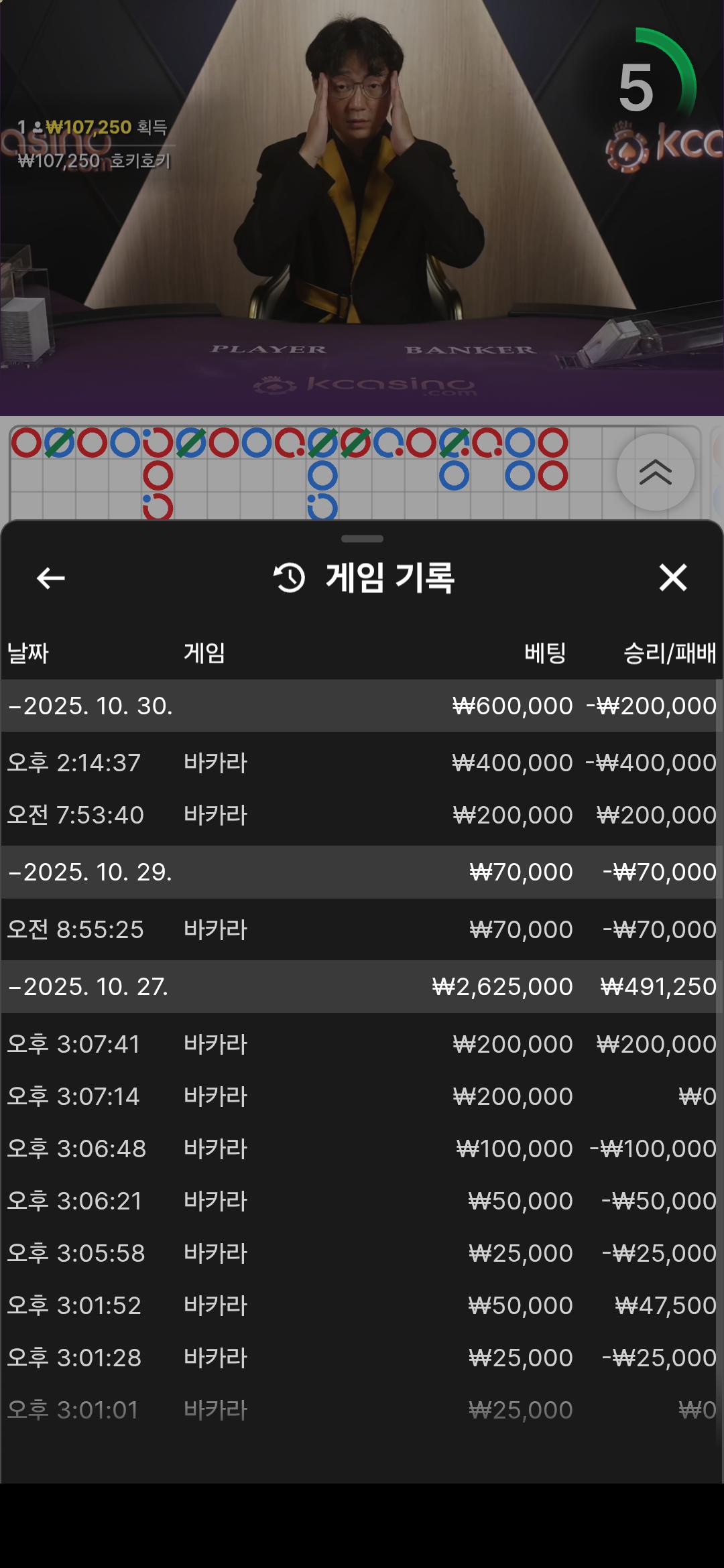Open the 오후 3:06:21 바카라 record
This screenshot has height=1568, width=724.
click(x=362, y=1201)
